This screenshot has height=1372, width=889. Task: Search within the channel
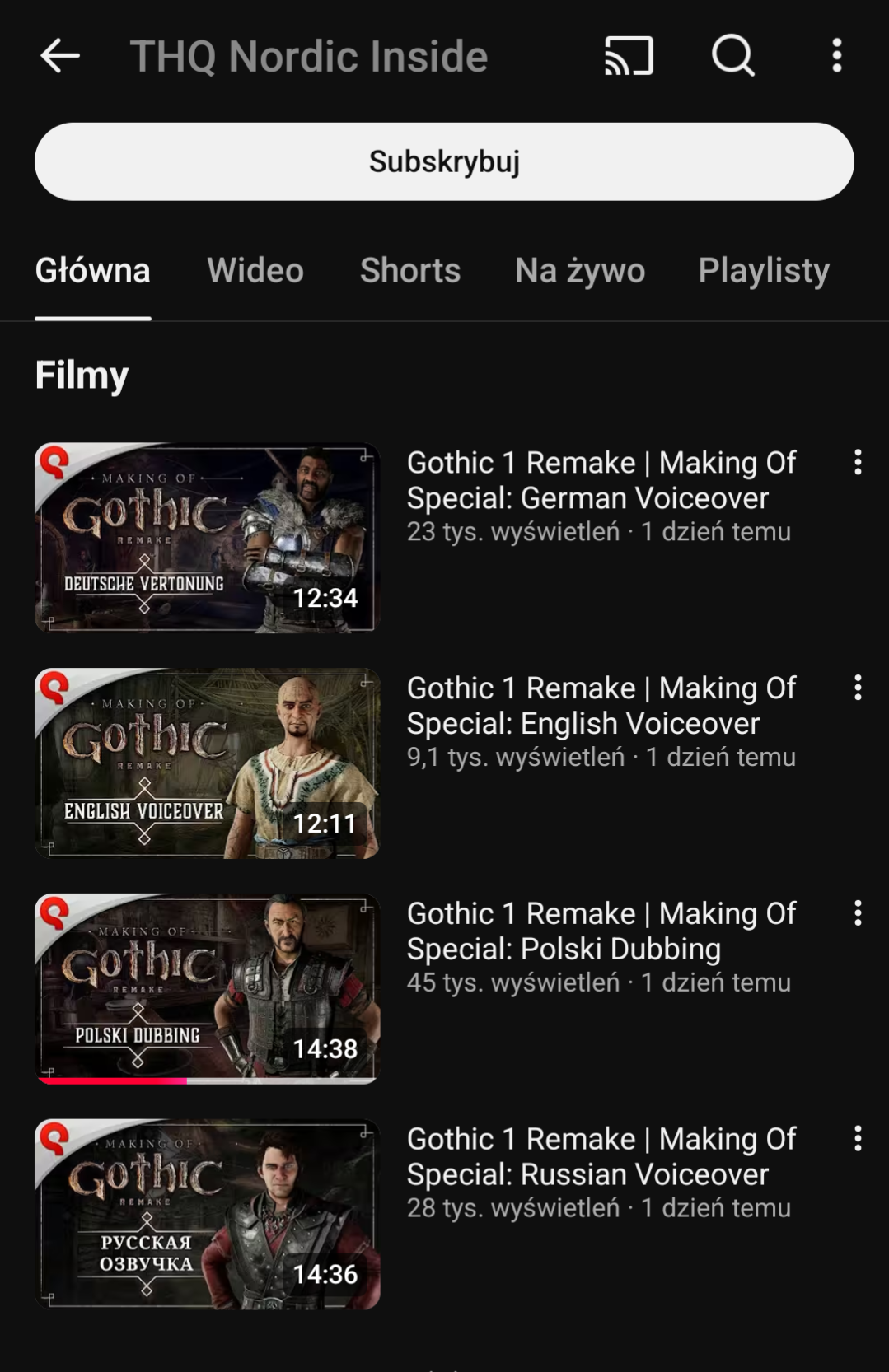click(x=732, y=56)
